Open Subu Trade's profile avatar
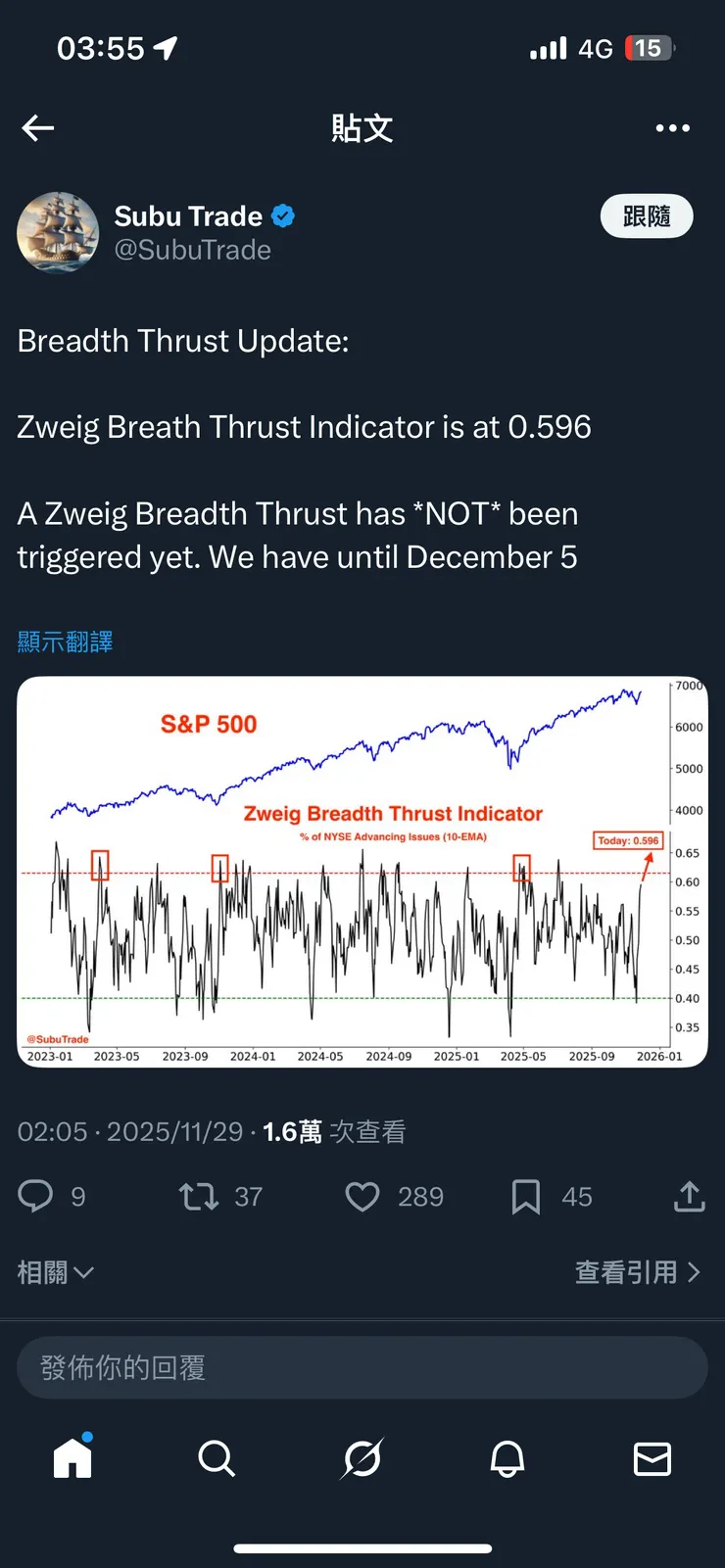This screenshot has width=725, height=1568. coord(58,233)
